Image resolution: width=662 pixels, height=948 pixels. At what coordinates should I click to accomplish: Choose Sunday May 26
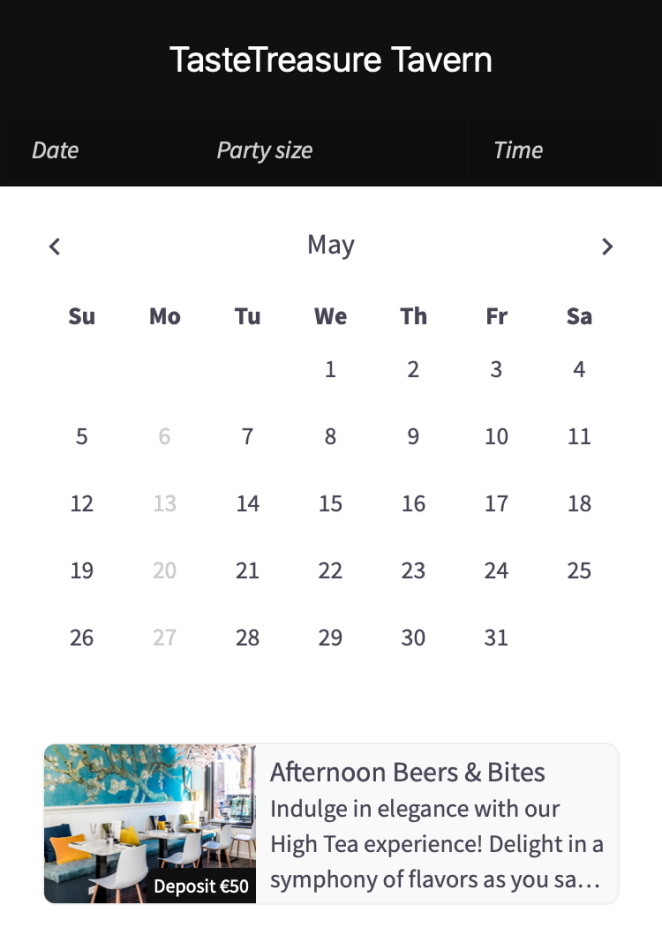point(82,638)
